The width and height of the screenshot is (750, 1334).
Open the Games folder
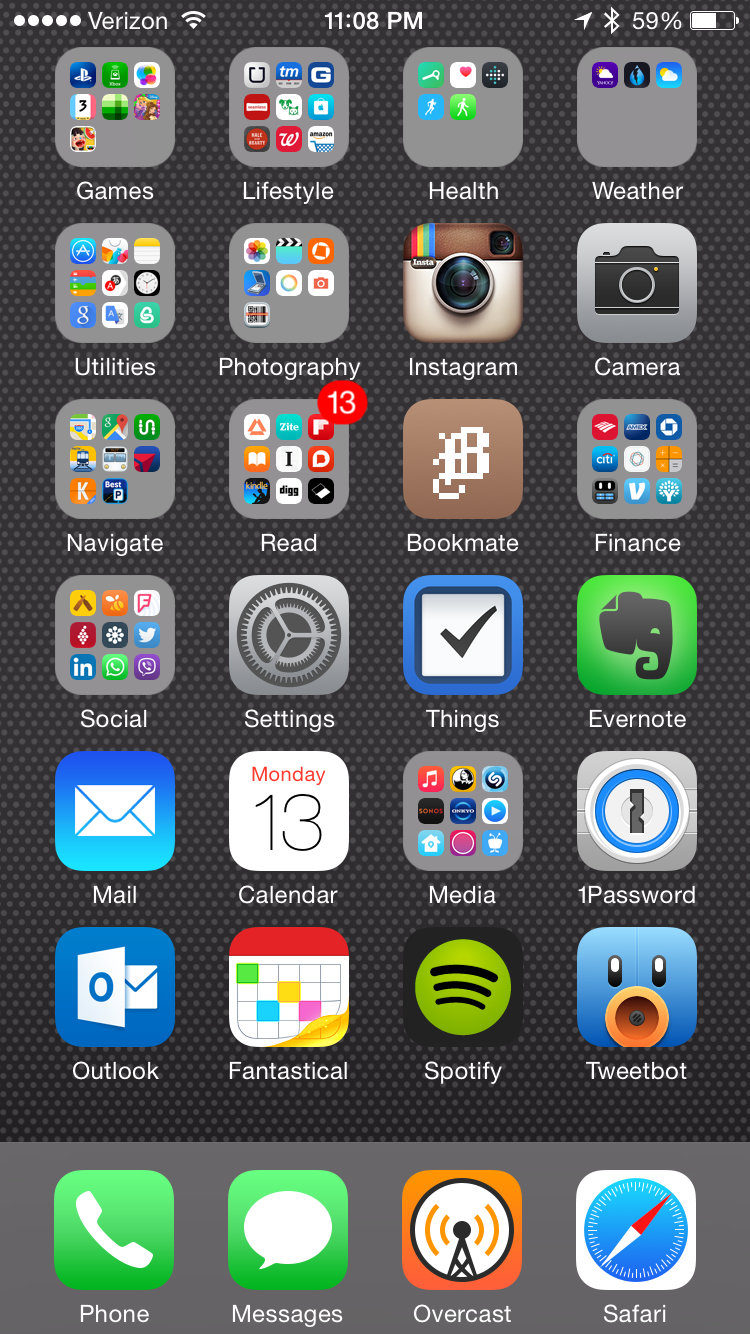(x=115, y=107)
